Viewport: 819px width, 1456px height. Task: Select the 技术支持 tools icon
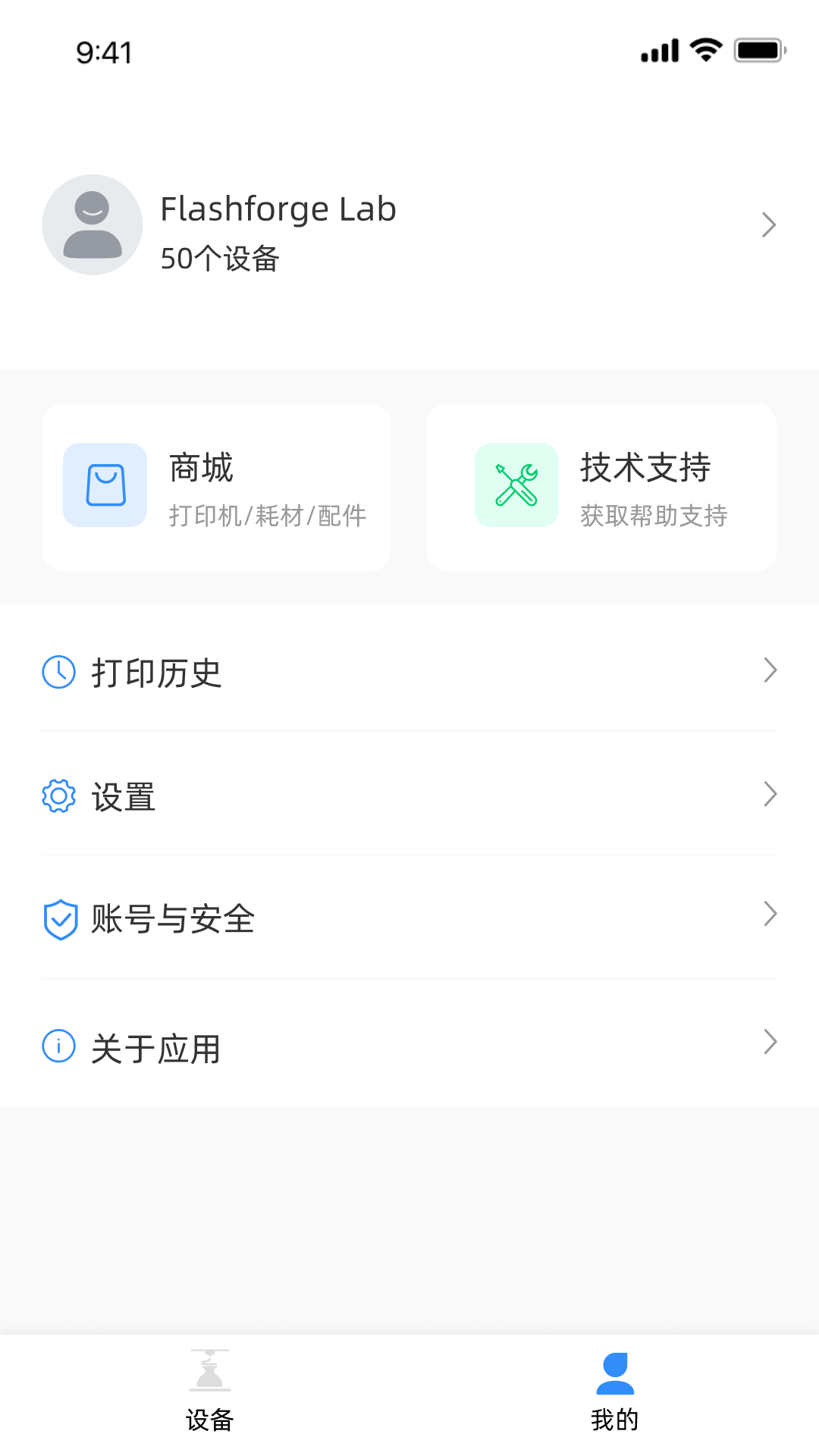tap(515, 485)
